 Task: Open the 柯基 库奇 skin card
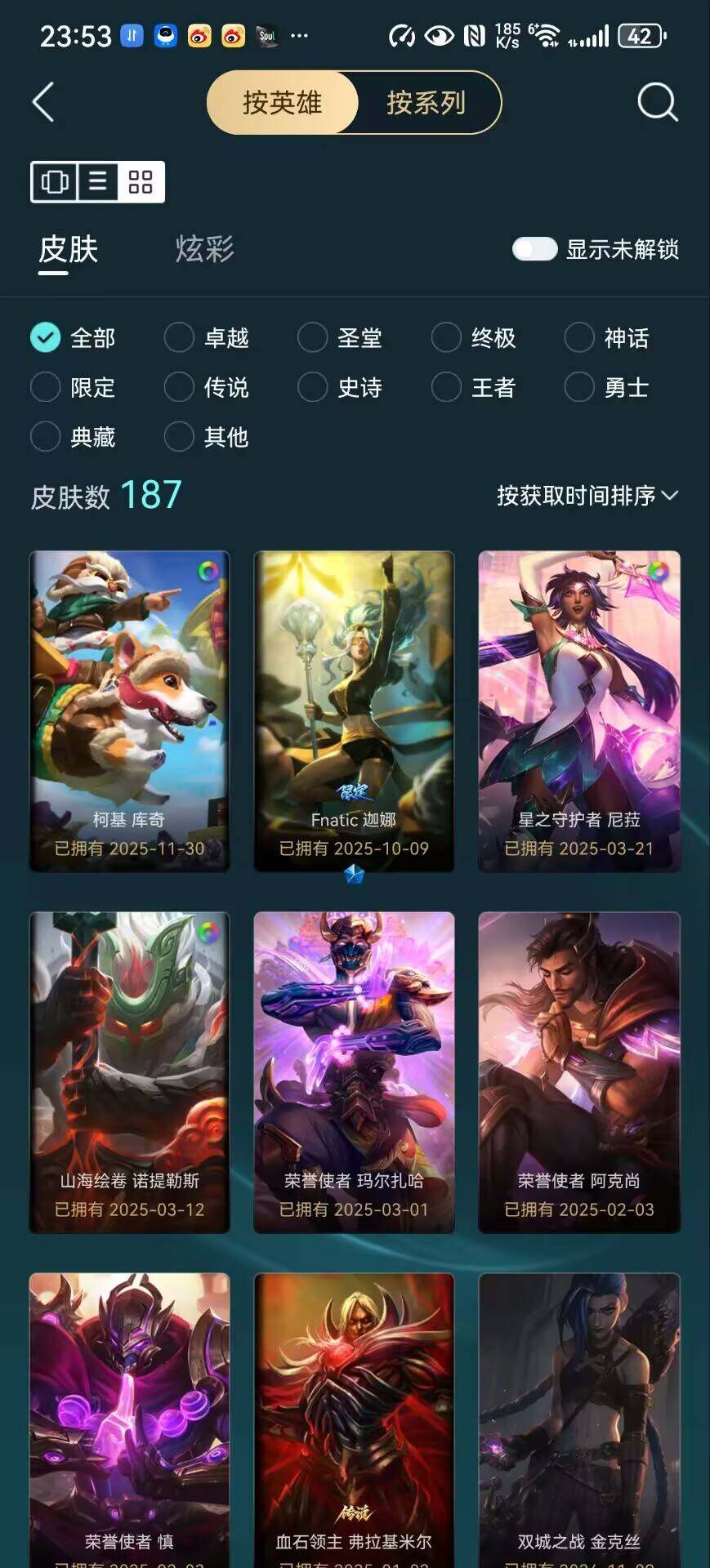tap(129, 710)
